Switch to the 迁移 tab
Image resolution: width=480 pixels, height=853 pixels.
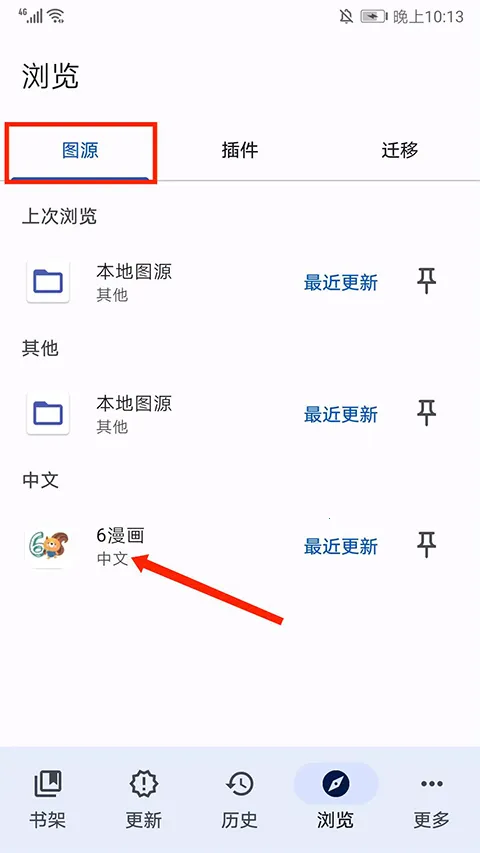(x=399, y=150)
